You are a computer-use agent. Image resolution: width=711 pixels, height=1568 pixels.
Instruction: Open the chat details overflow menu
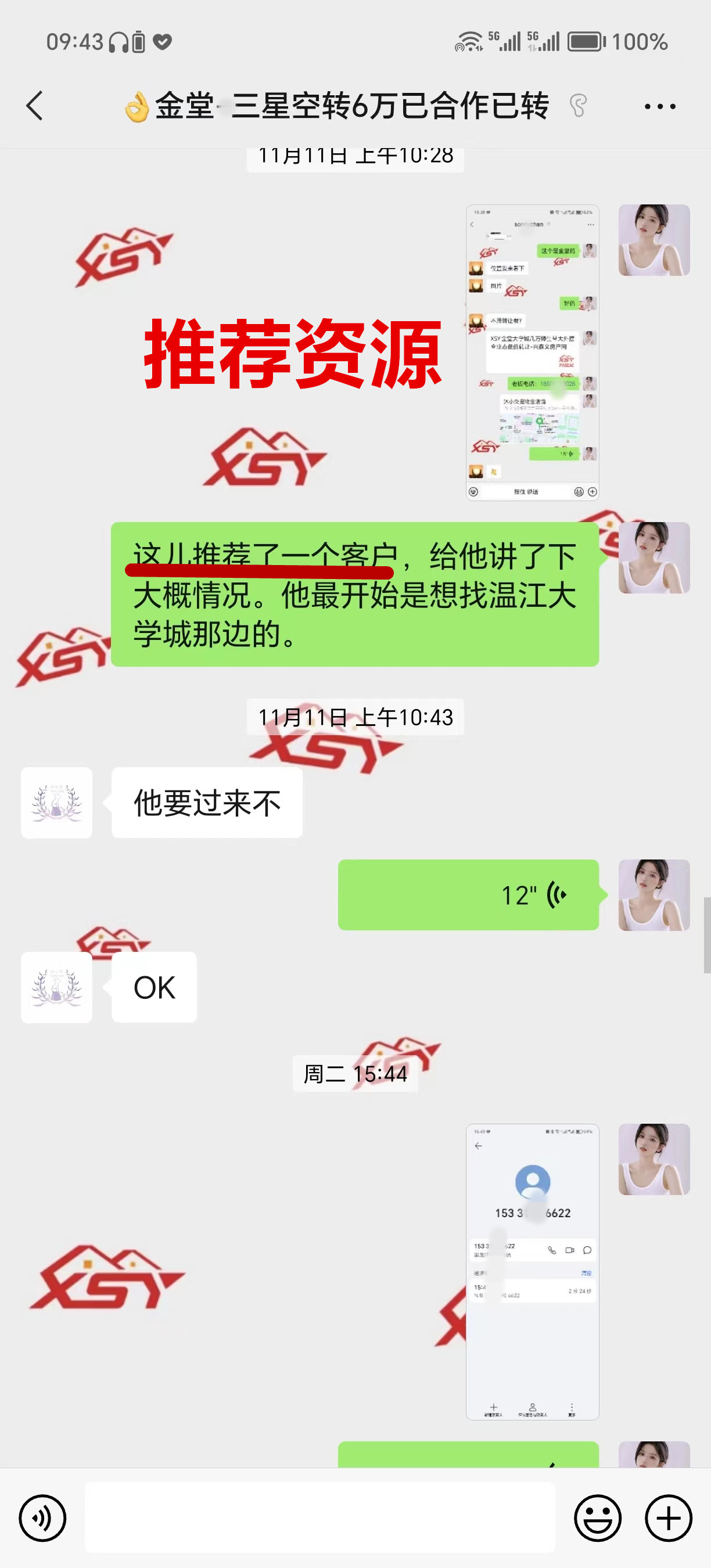pos(660,106)
